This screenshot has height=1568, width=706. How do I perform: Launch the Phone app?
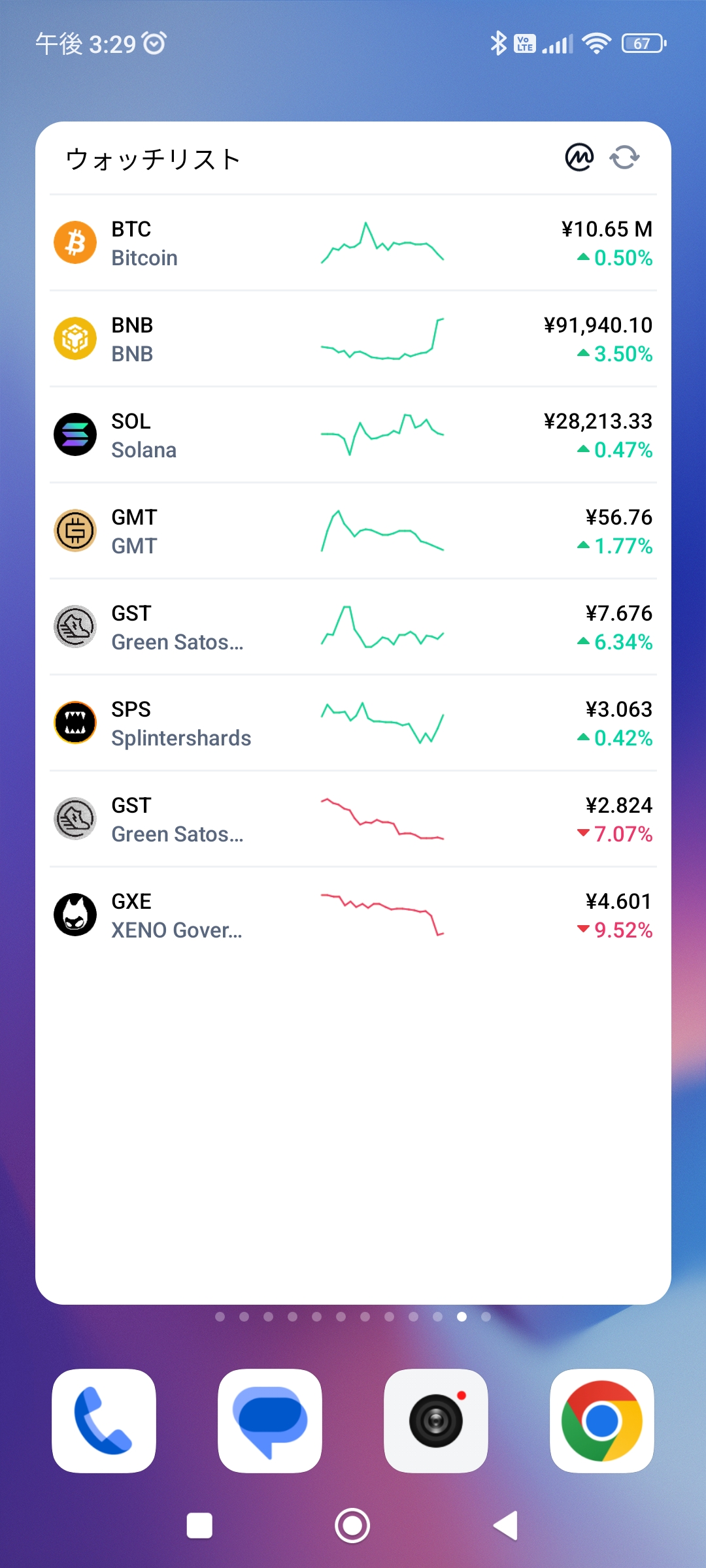pyautogui.click(x=104, y=1421)
